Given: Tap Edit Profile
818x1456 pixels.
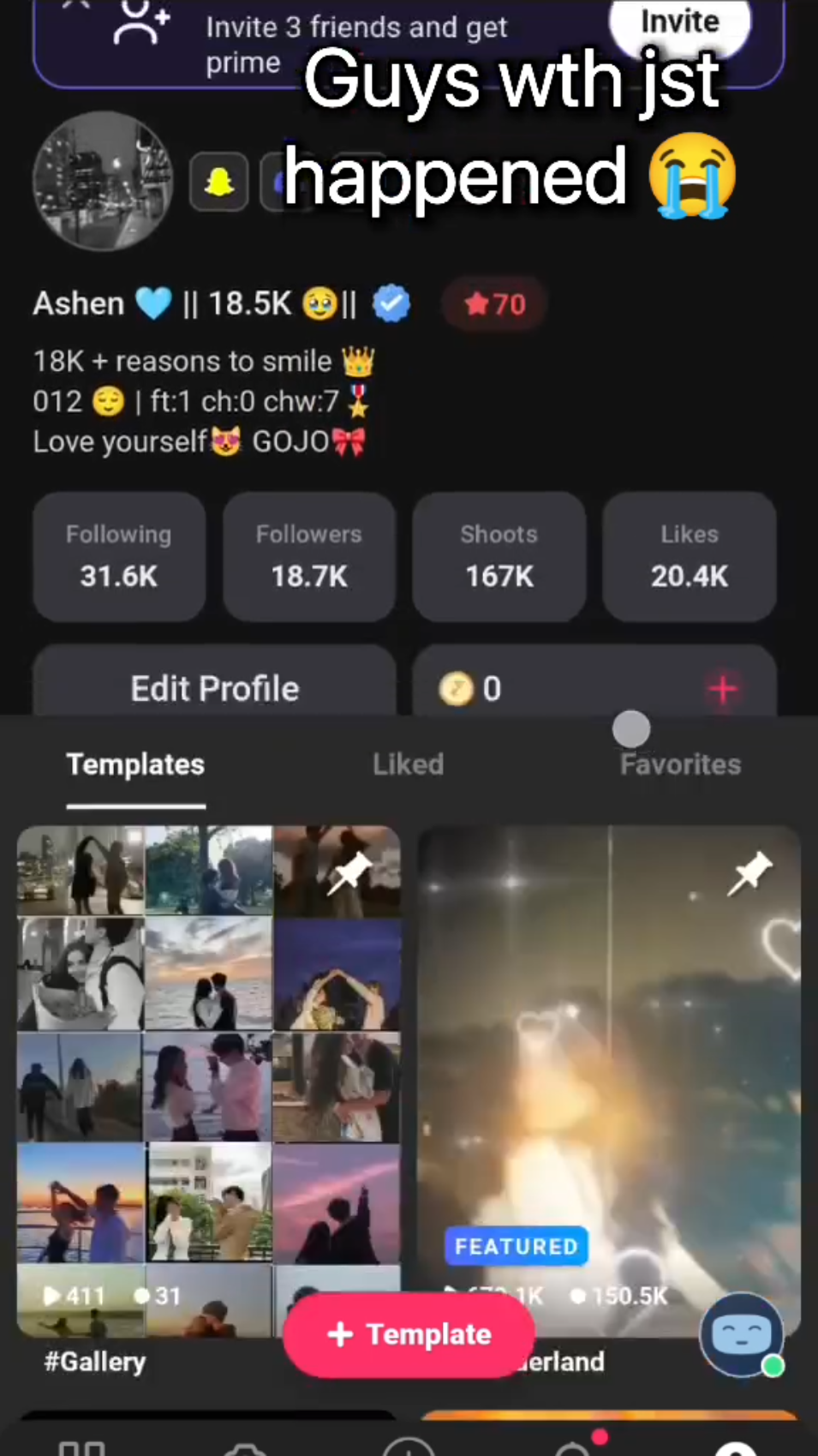Looking at the screenshot, I should (x=214, y=687).
